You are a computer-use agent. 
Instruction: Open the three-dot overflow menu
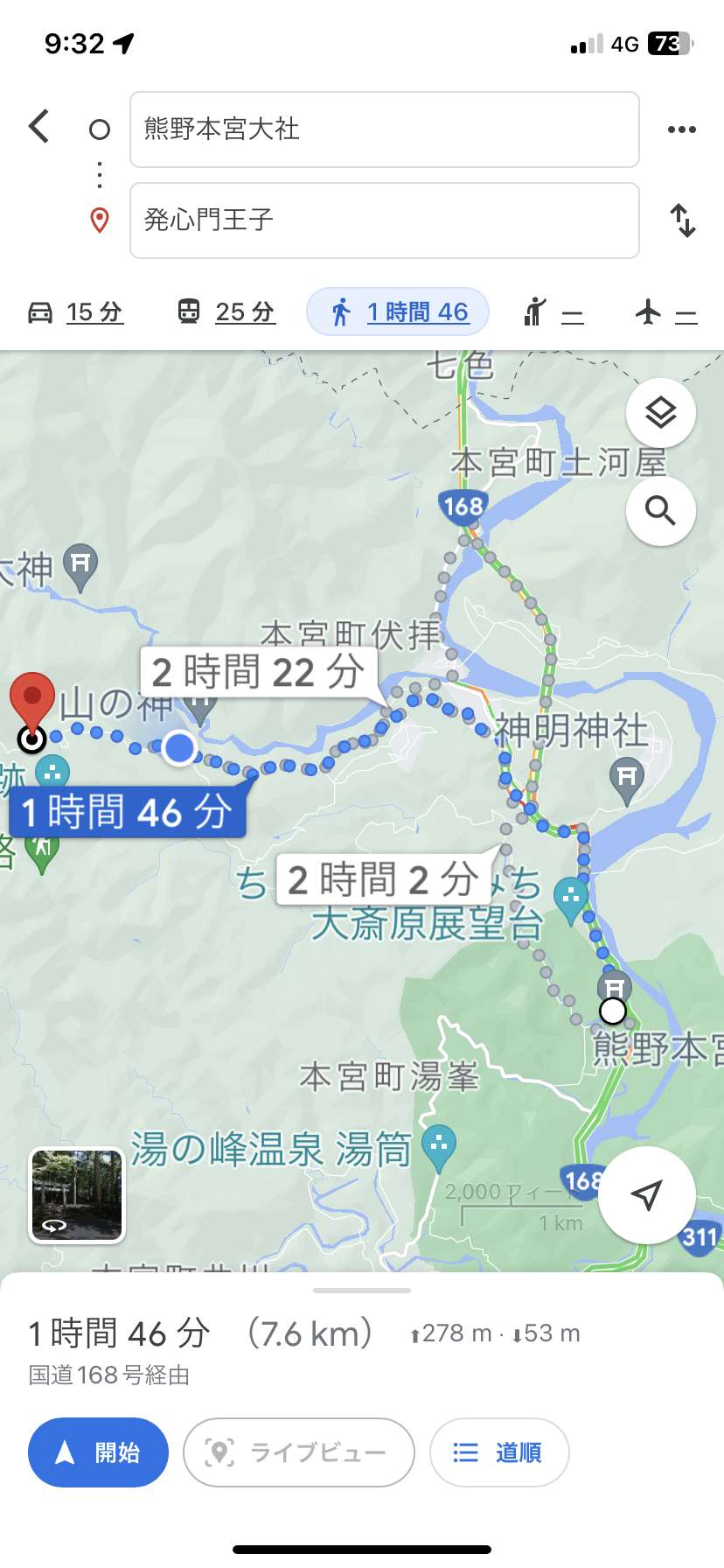pyautogui.click(x=681, y=129)
